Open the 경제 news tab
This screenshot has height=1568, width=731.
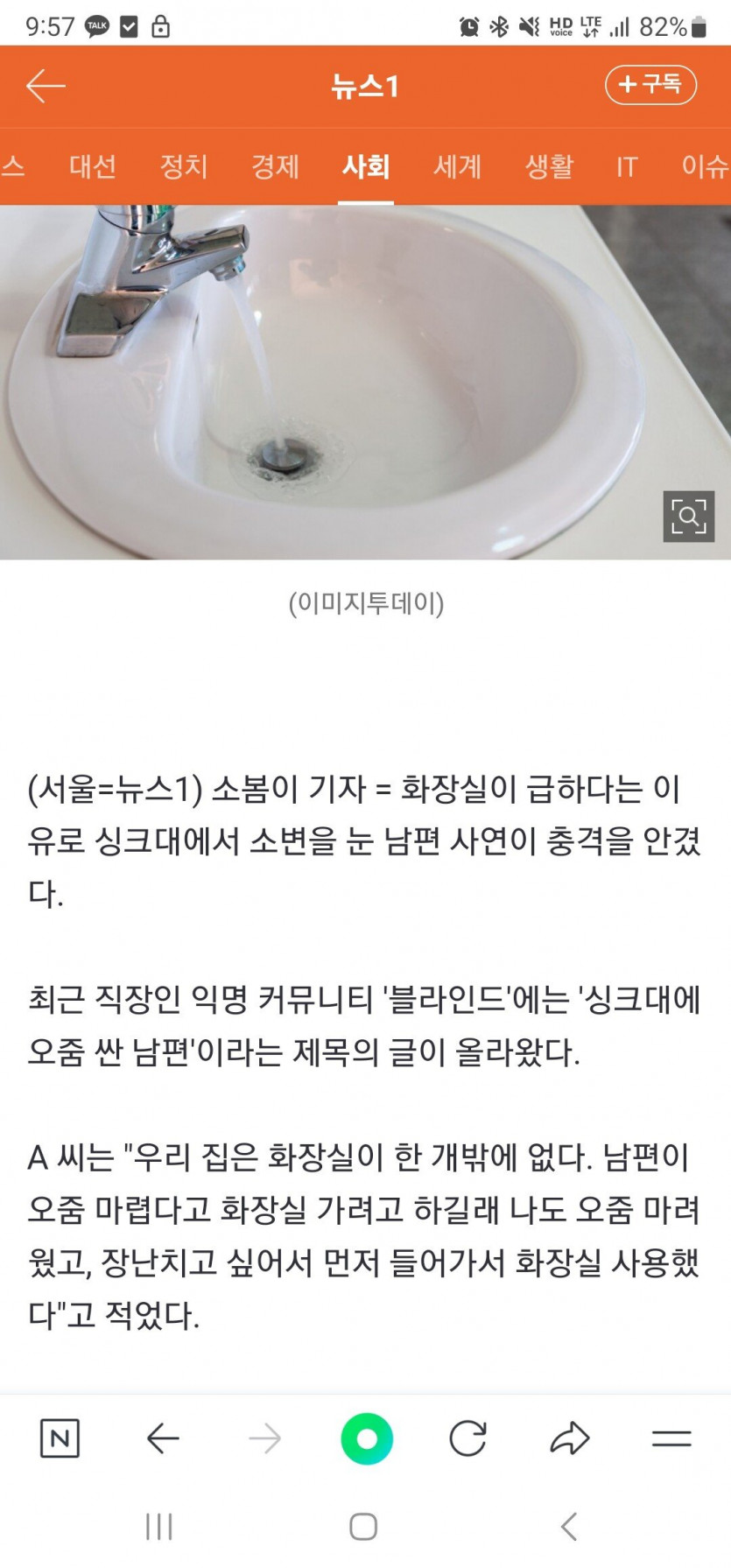[x=275, y=165]
